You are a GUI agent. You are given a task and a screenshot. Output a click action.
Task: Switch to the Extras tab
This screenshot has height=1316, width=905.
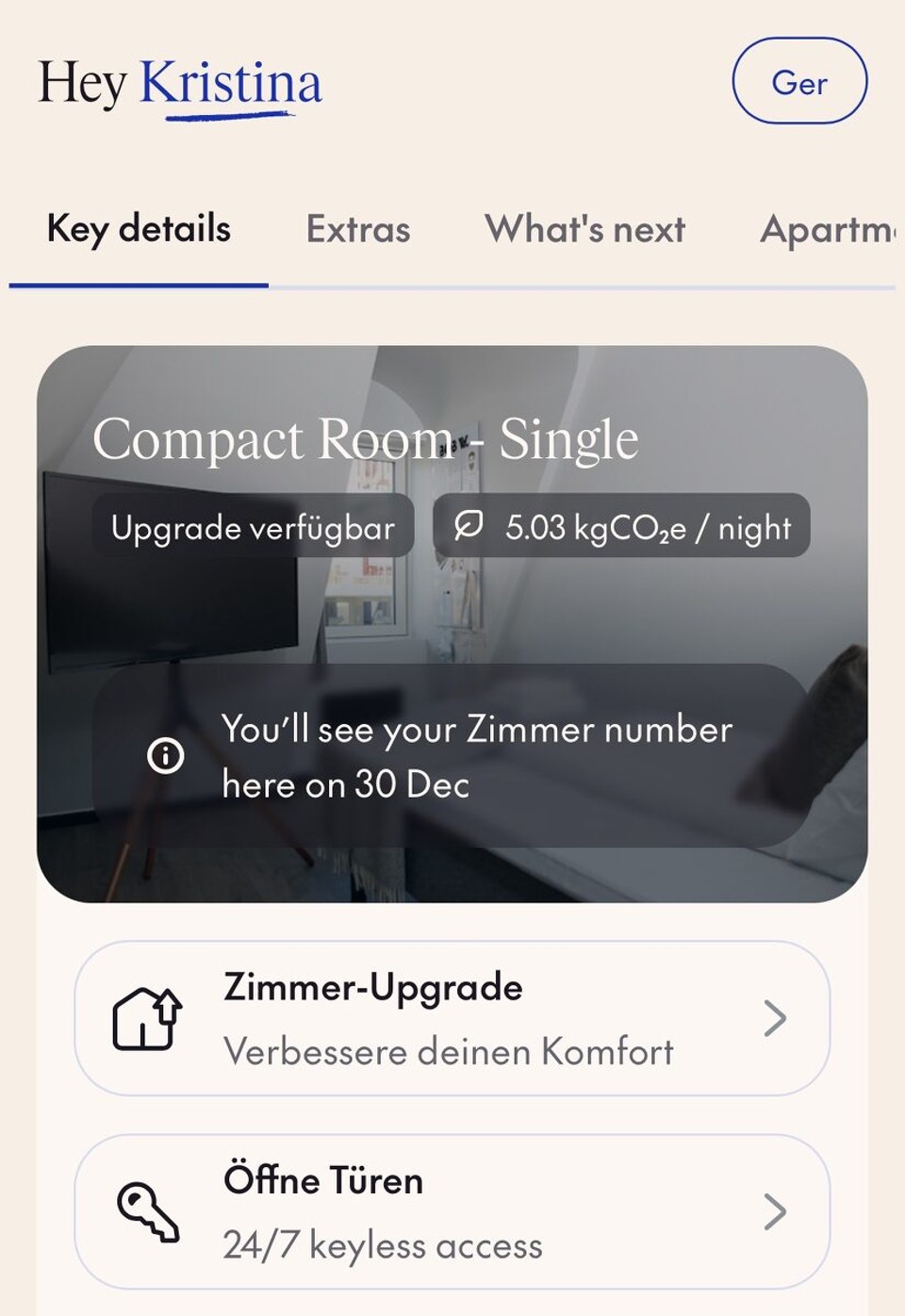click(x=358, y=229)
